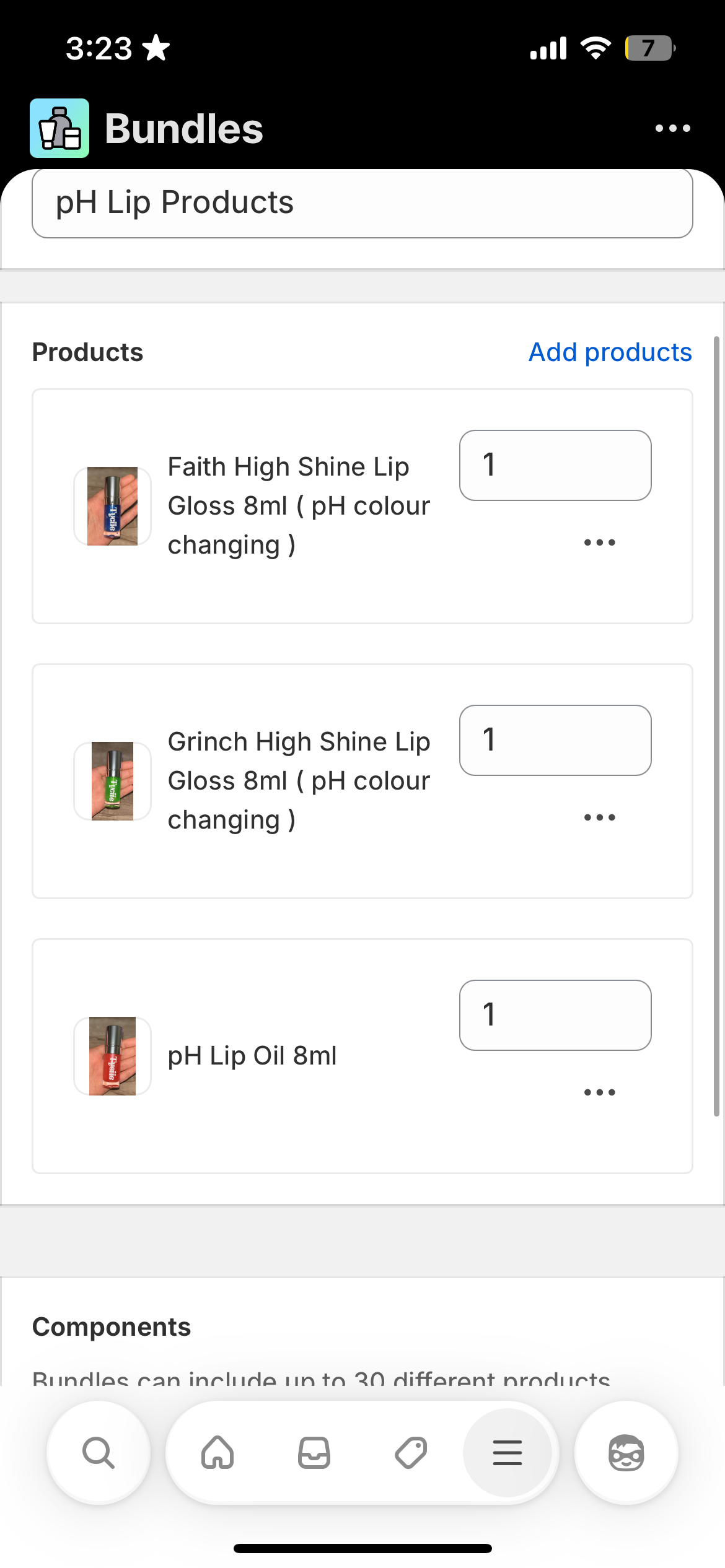Select the Components section header

(112, 1326)
